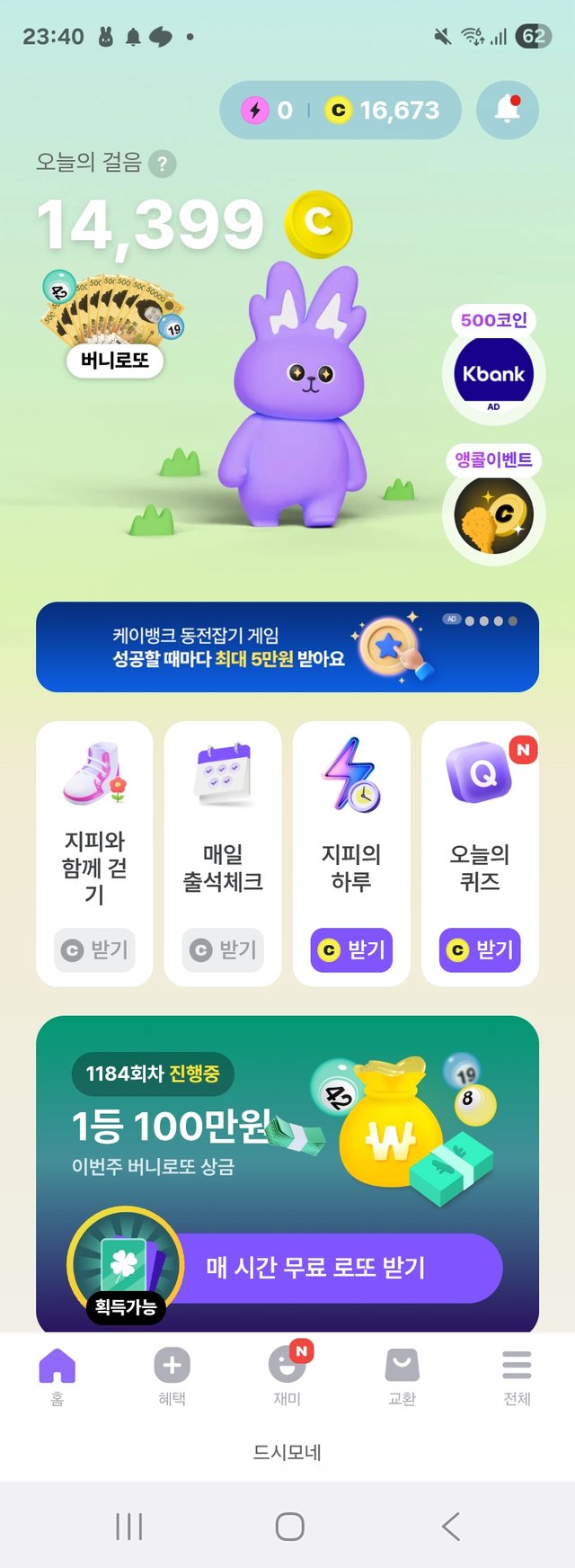Open the 케이뱅크 동전잡기 게임 banner
Viewport: 575px width, 1568px height.
[287, 647]
